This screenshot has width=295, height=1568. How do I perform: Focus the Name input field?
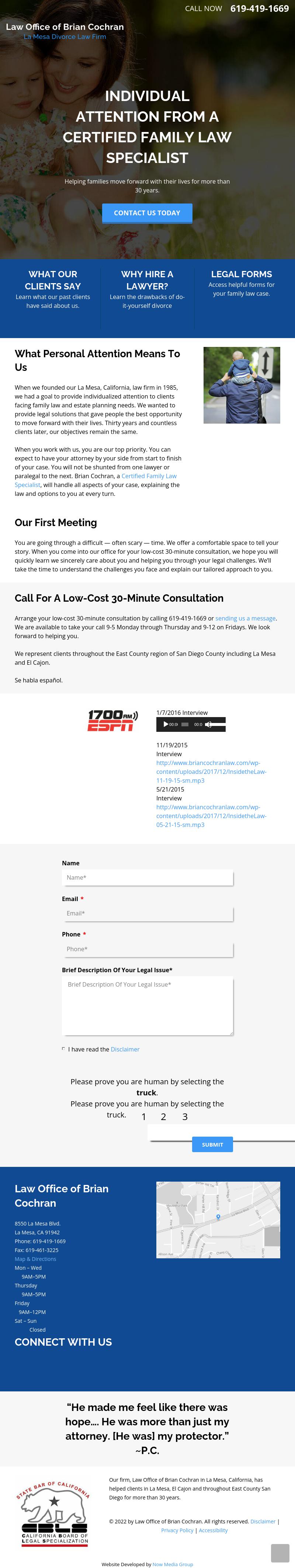tap(147, 877)
